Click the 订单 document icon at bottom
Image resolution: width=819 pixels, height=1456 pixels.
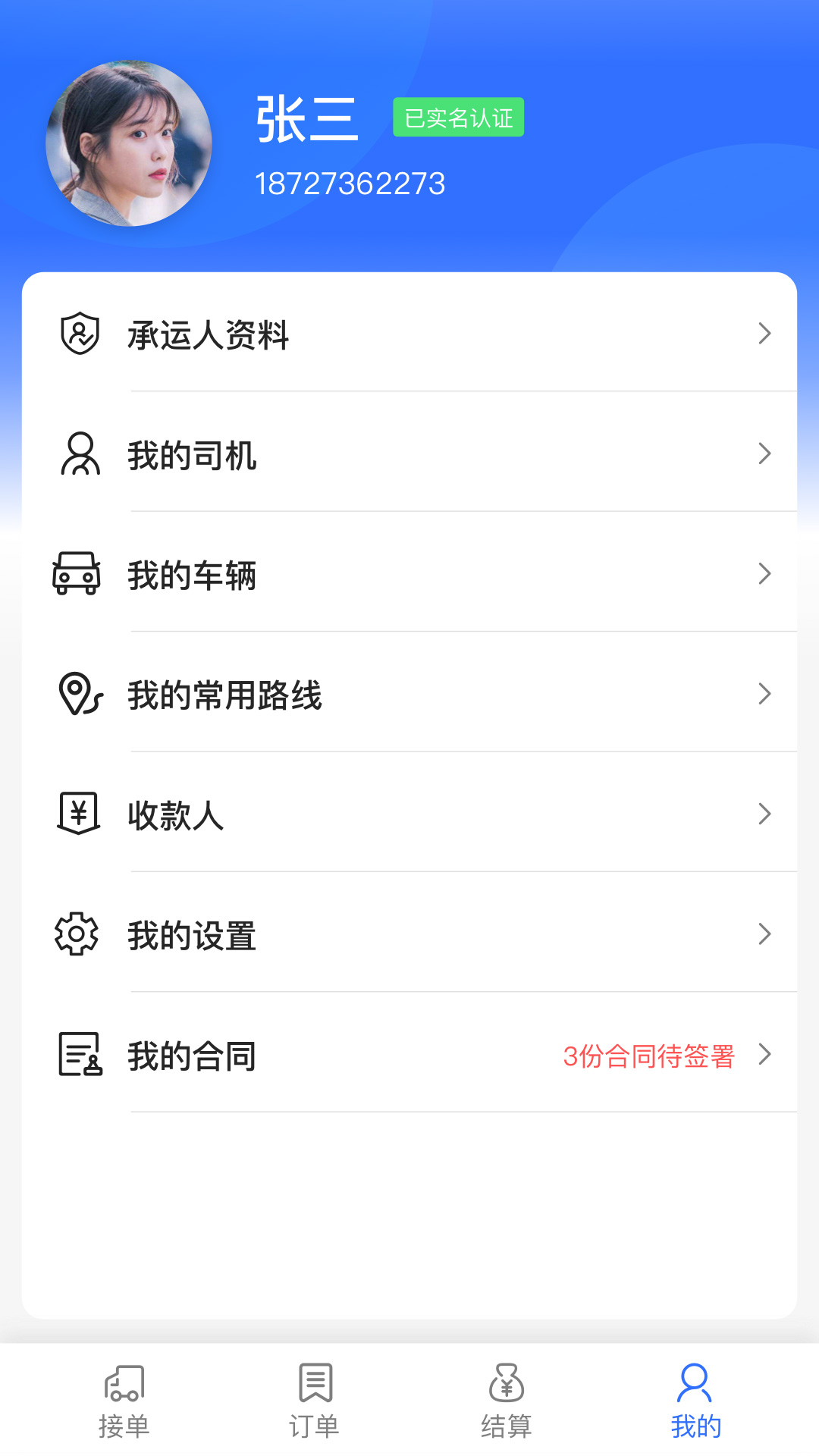[x=315, y=1383]
